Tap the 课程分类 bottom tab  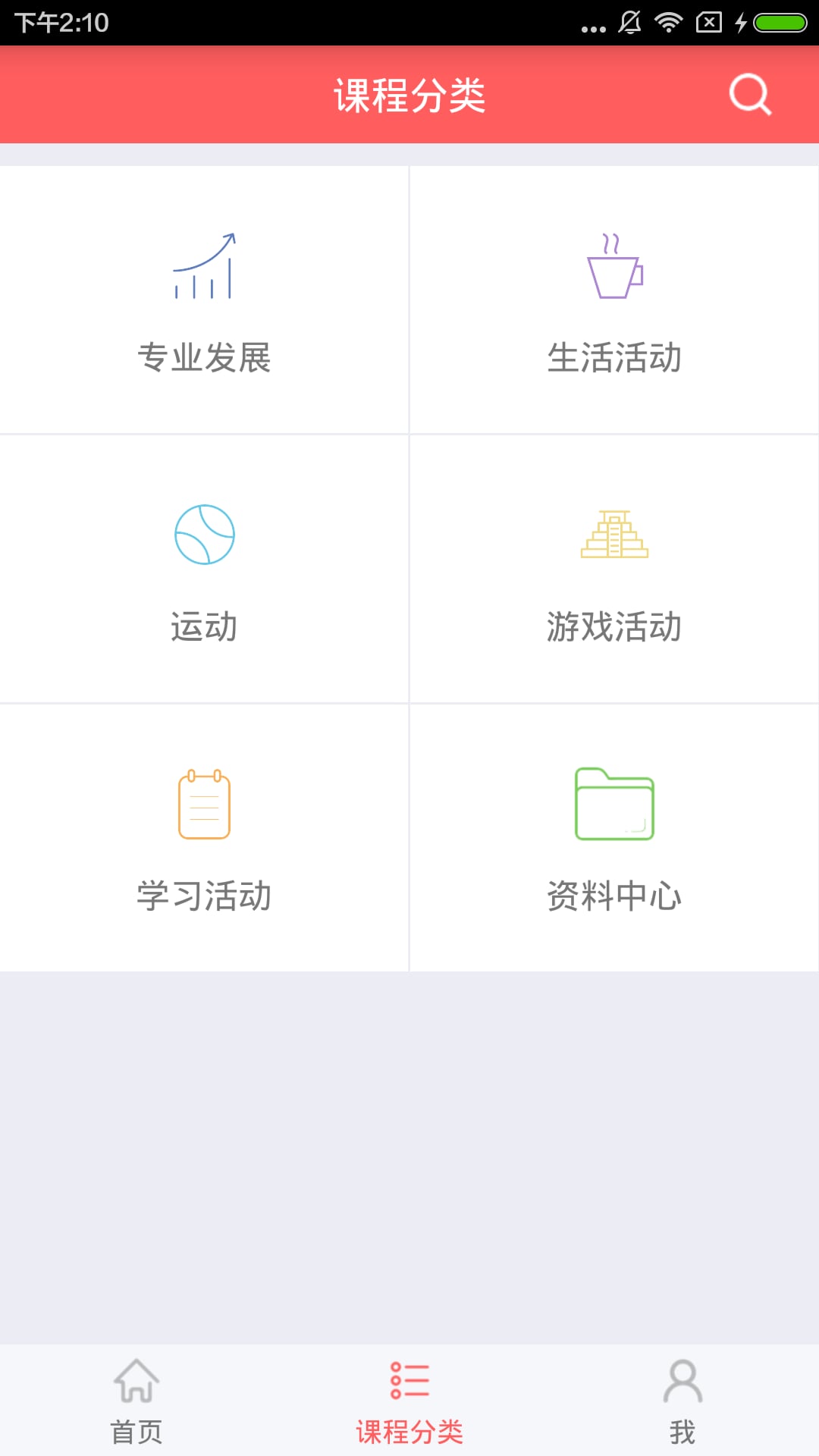tap(409, 1401)
